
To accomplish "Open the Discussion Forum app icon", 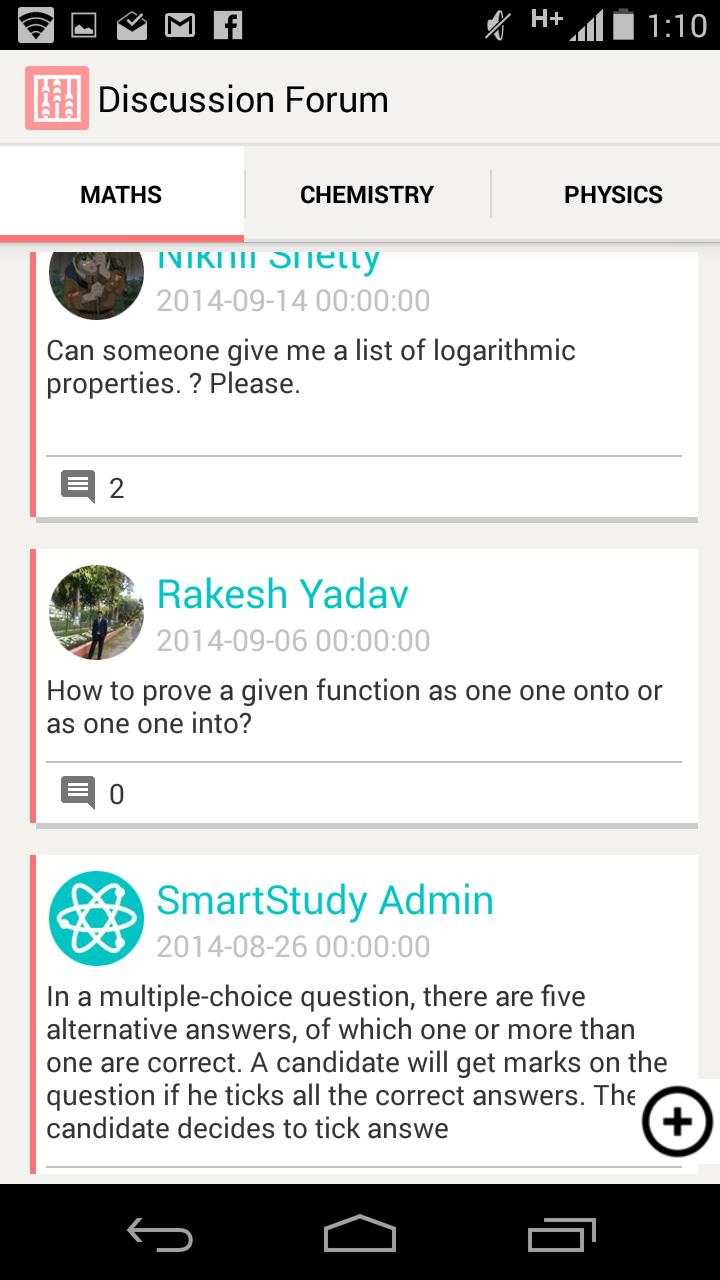I will [x=55, y=99].
